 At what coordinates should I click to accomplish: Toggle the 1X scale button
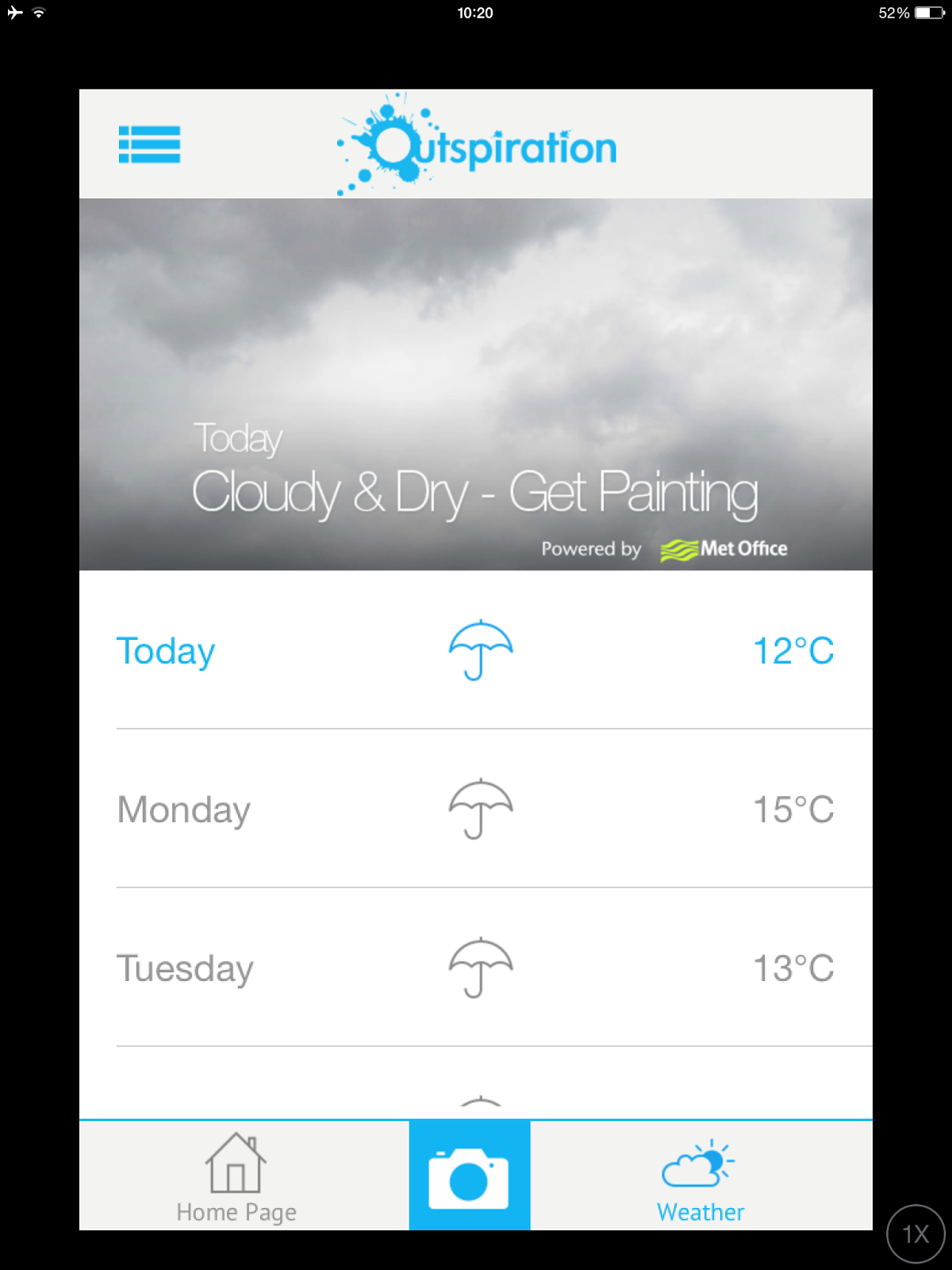point(915,1233)
